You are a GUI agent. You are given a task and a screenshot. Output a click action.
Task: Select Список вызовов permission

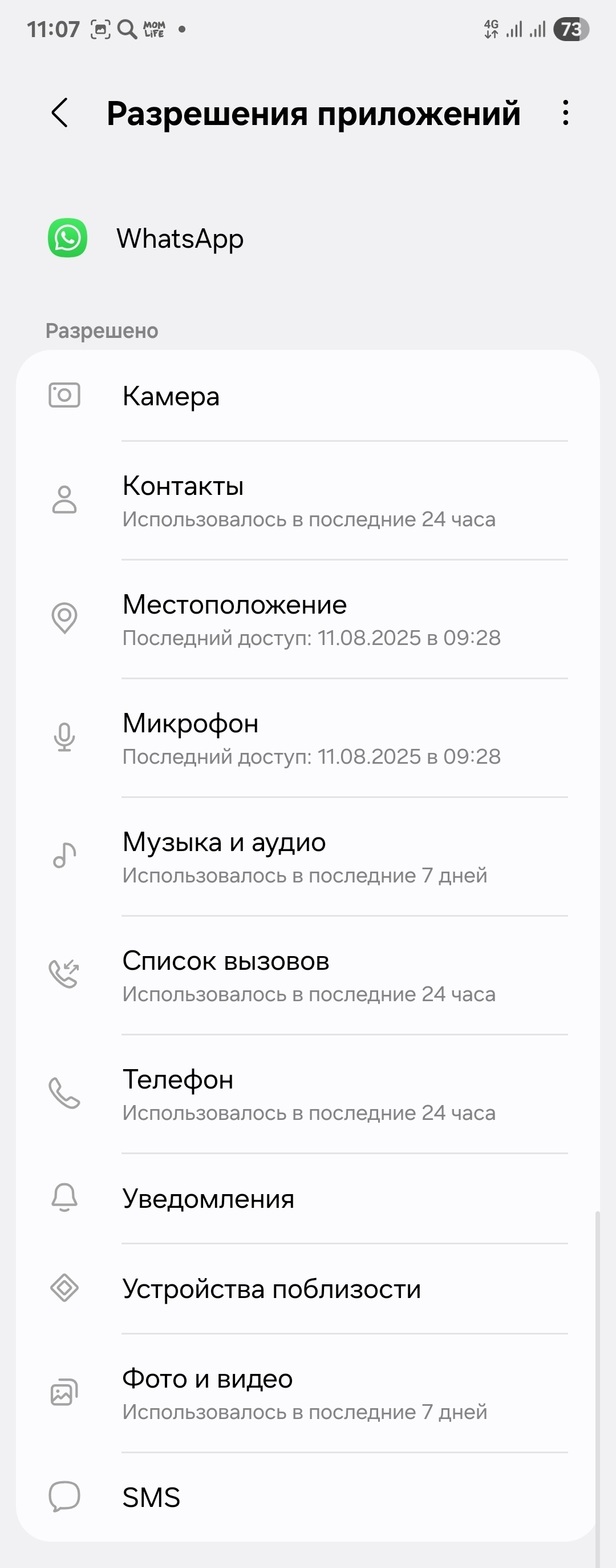click(307, 976)
